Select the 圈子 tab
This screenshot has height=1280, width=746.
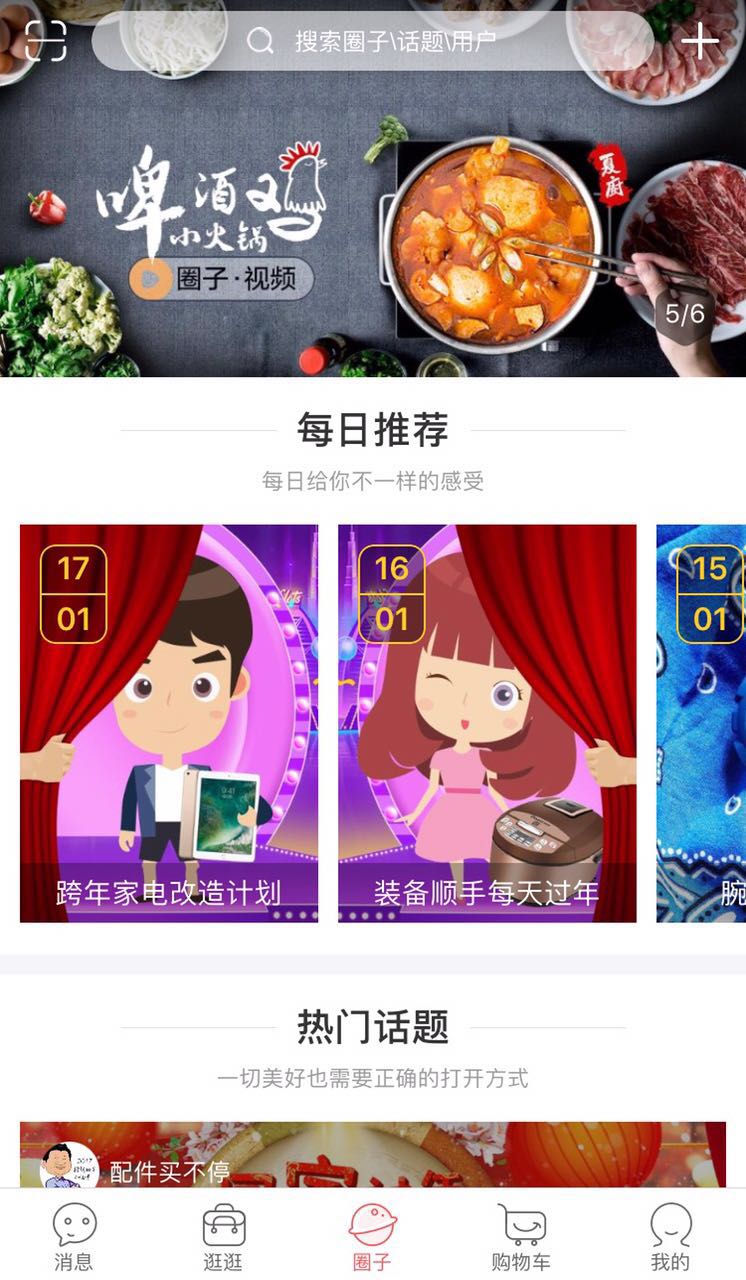372,1236
